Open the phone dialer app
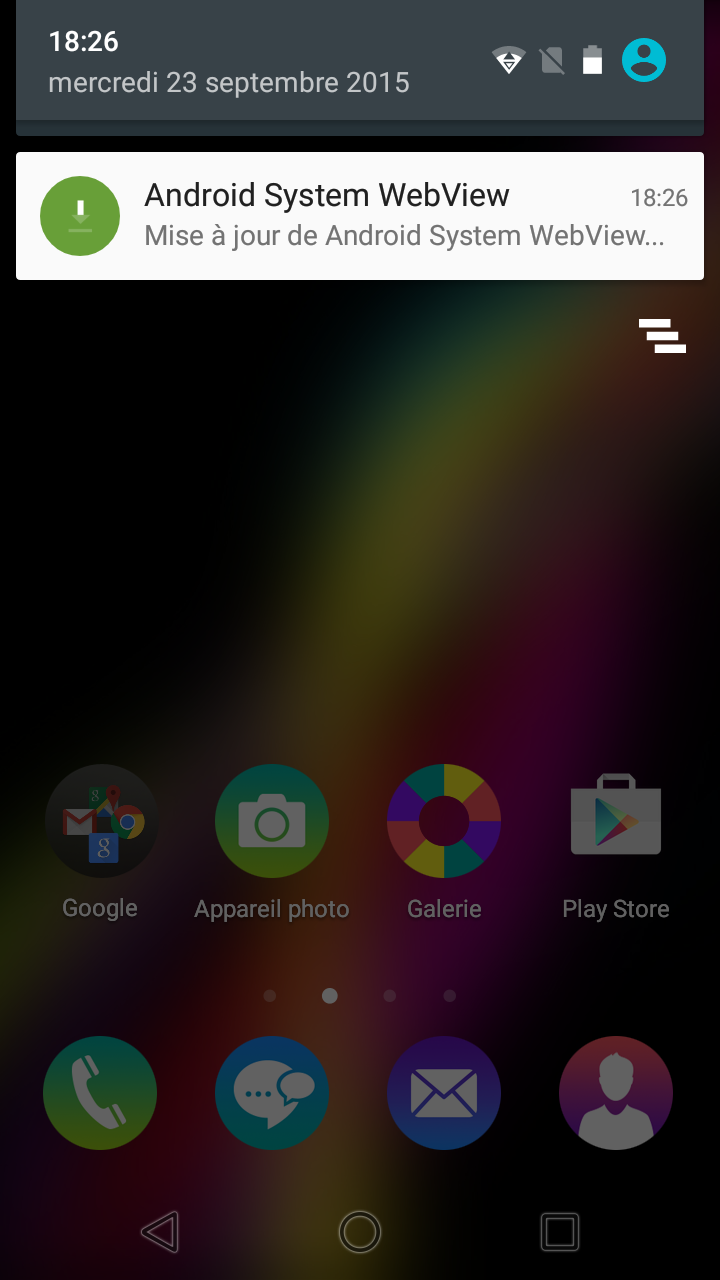Image resolution: width=720 pixels, height=1280 pixels. 100,1093
